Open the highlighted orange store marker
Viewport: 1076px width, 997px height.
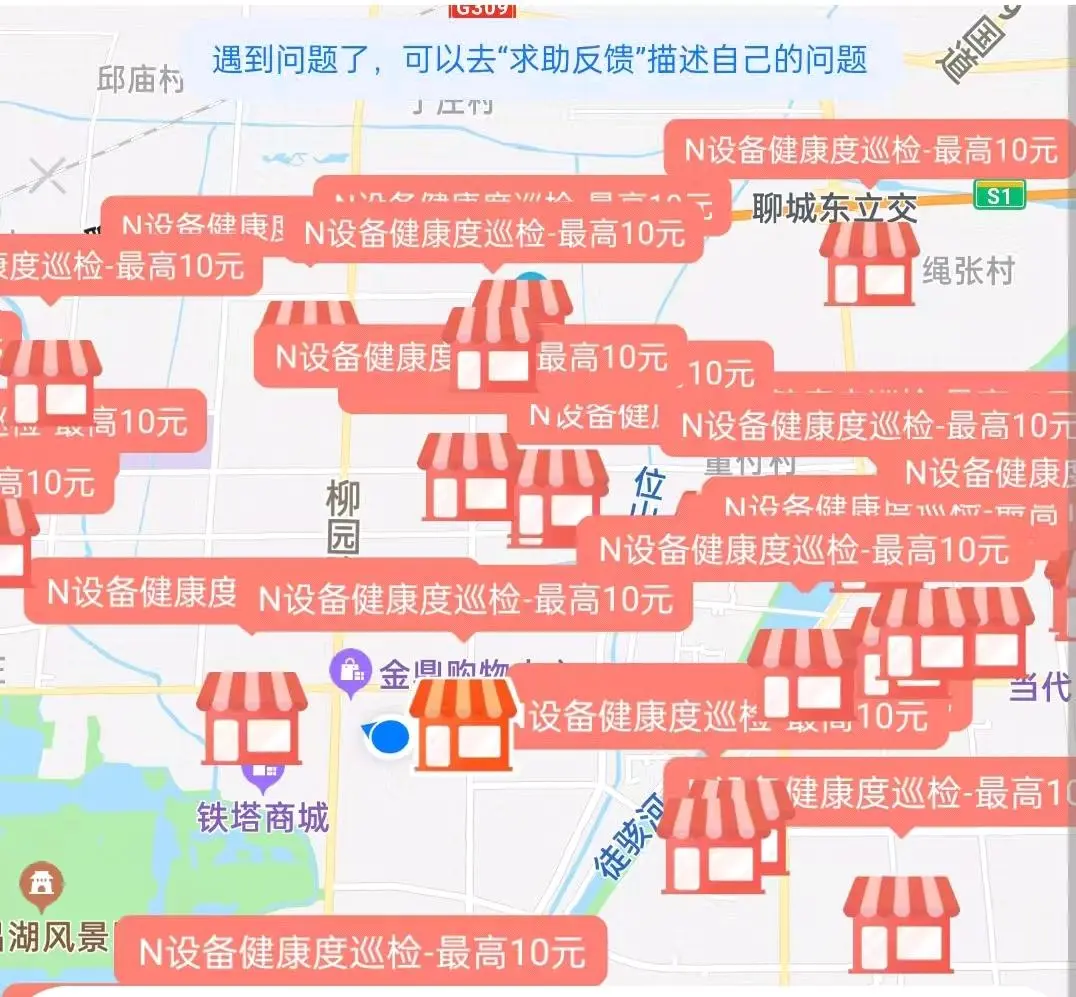click(x=463, y=725)
